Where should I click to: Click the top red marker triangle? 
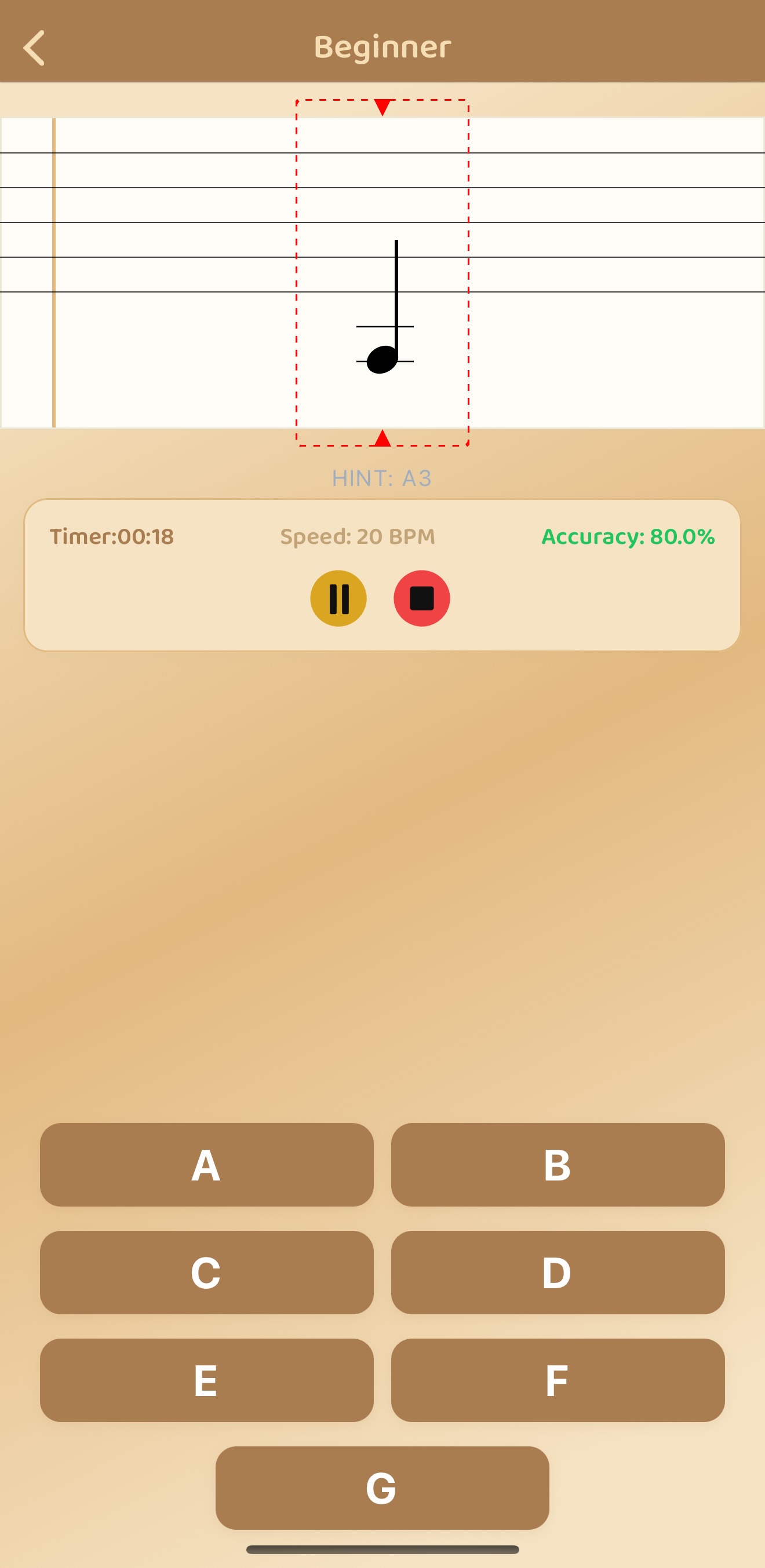(x=382, y=107)
